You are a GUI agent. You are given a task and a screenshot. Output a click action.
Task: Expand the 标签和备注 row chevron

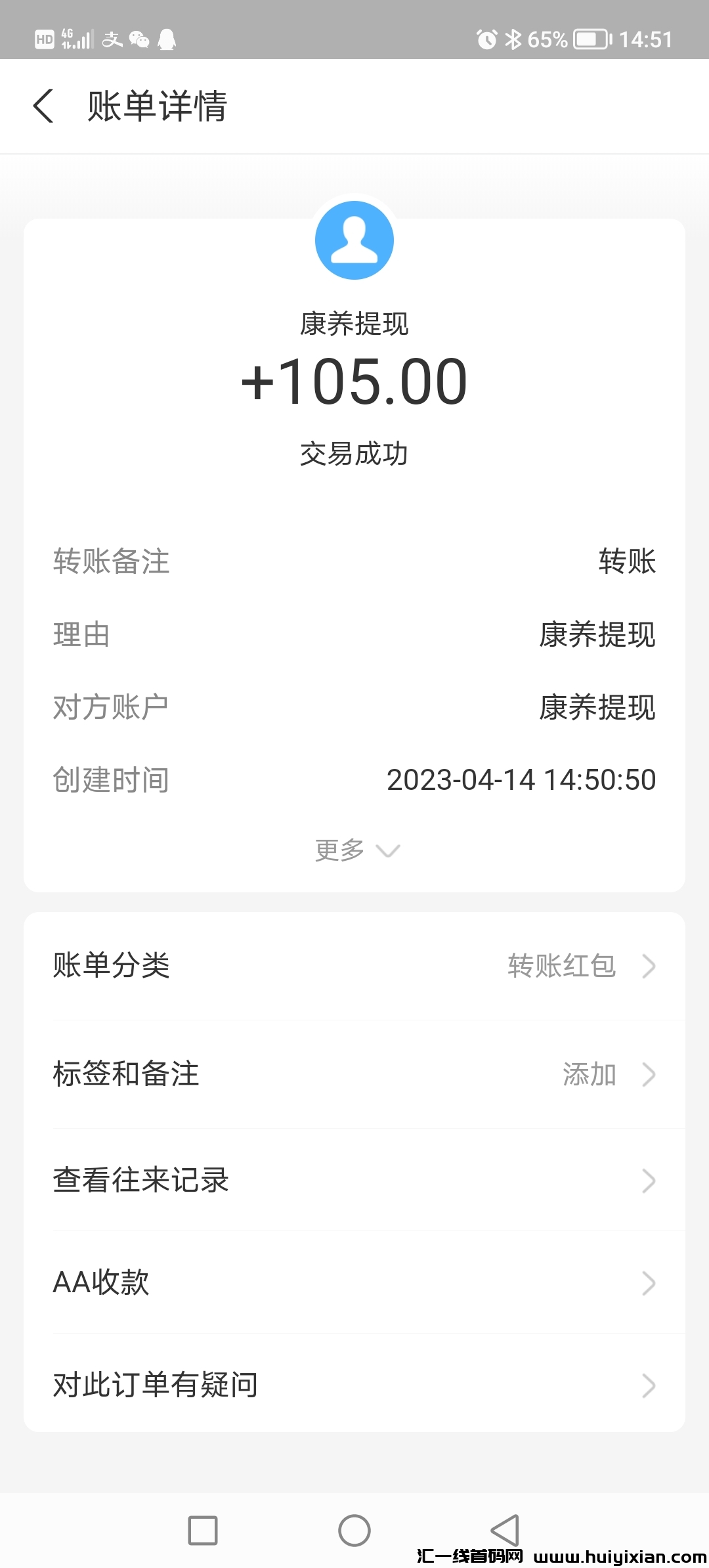649,1074
